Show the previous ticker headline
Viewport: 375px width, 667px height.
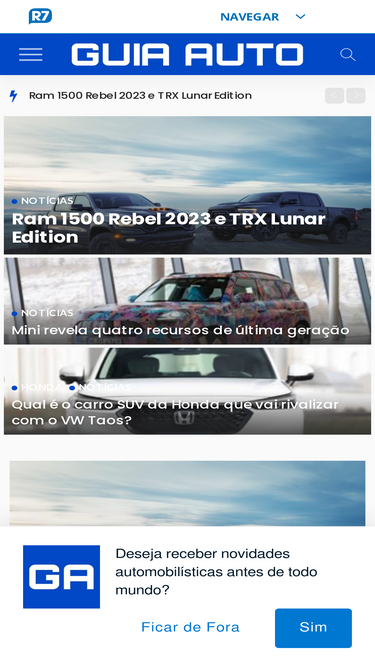coord(335,95)
